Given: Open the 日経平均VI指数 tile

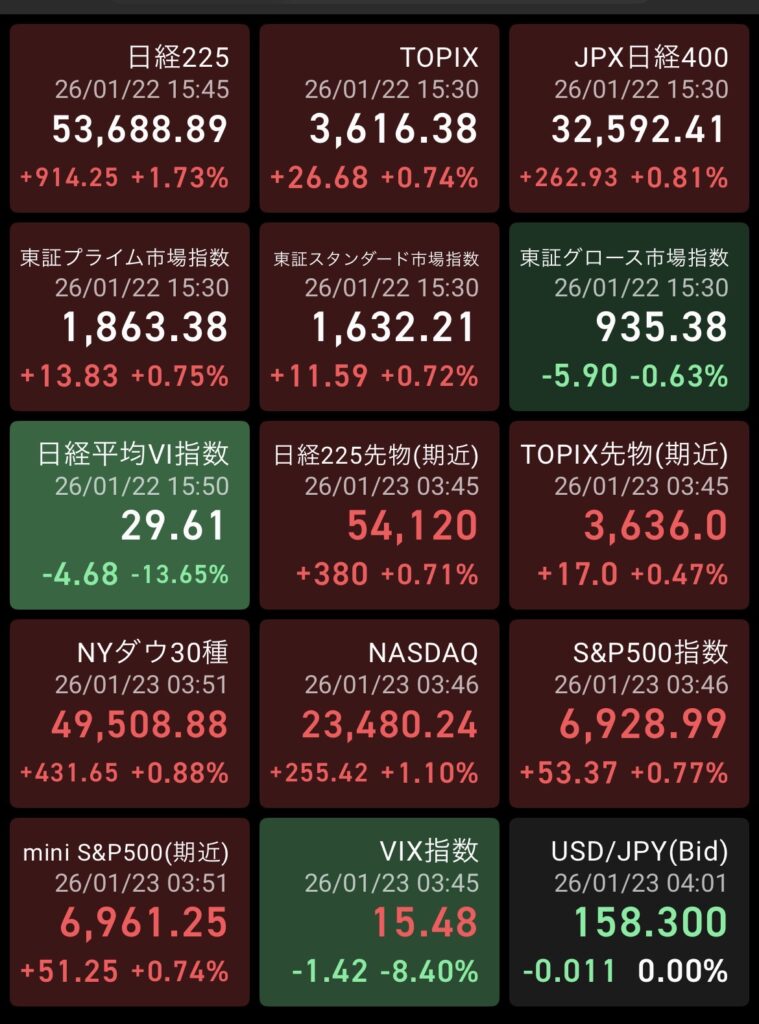Looking at the screenshot, I should (x=129, y=514).
